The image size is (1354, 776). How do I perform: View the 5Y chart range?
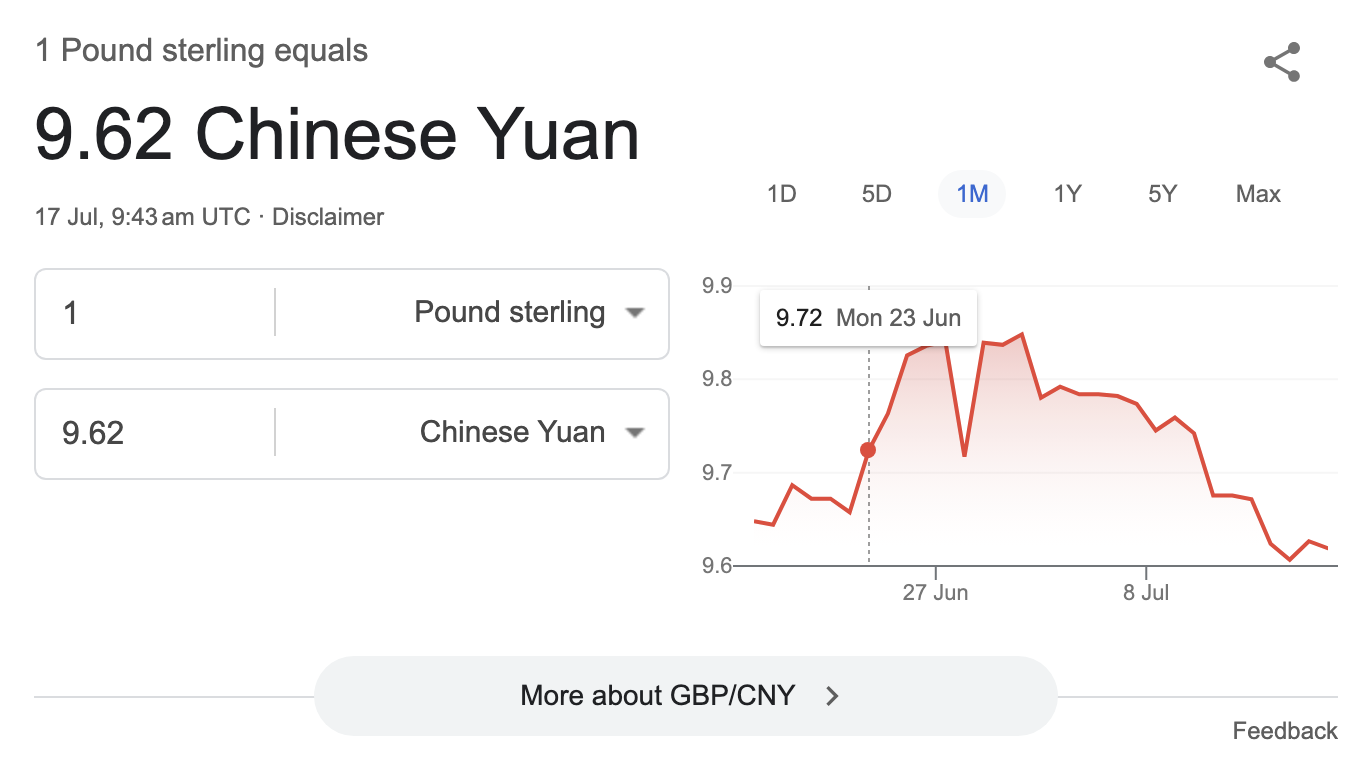pos(1162,194)
